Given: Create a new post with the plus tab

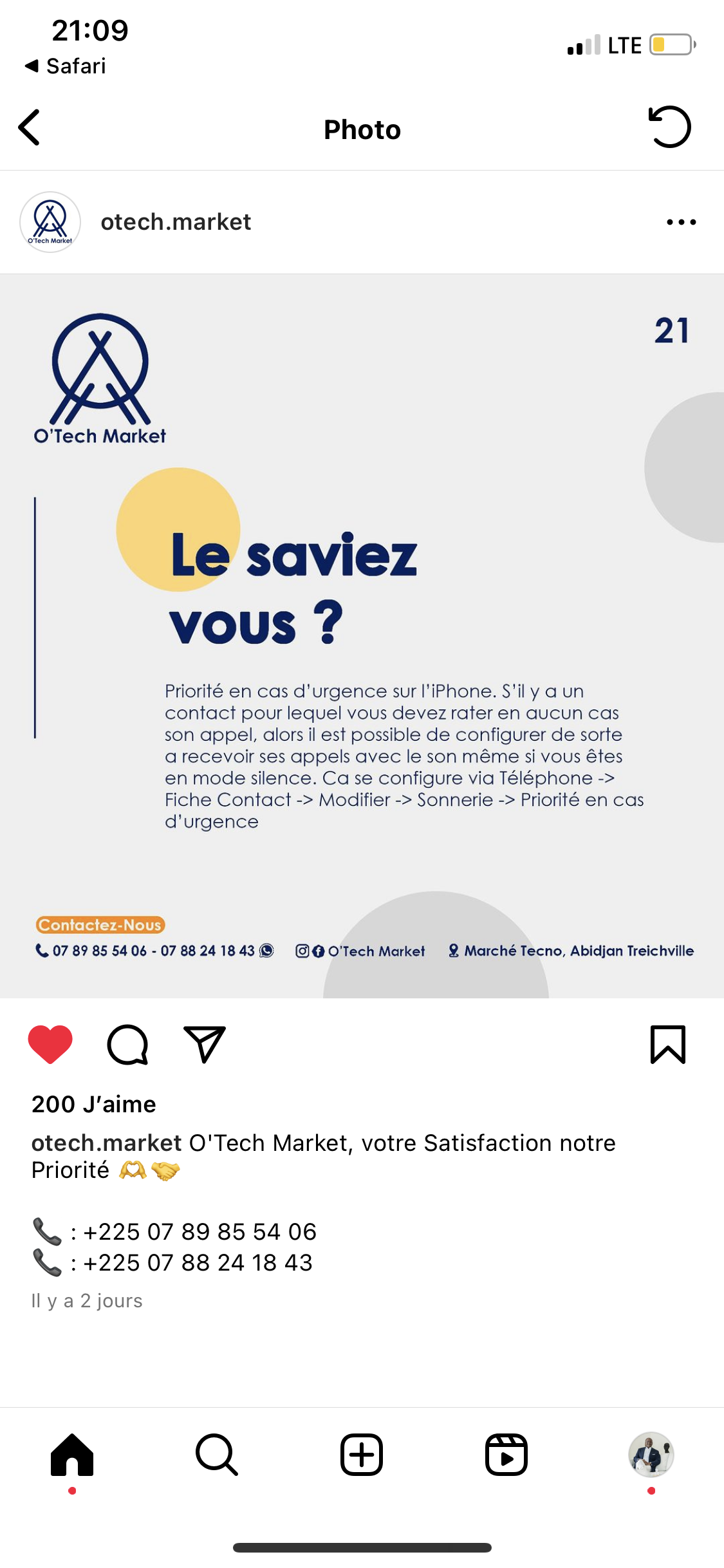Looking at the screenshot, I should 362,1455.
